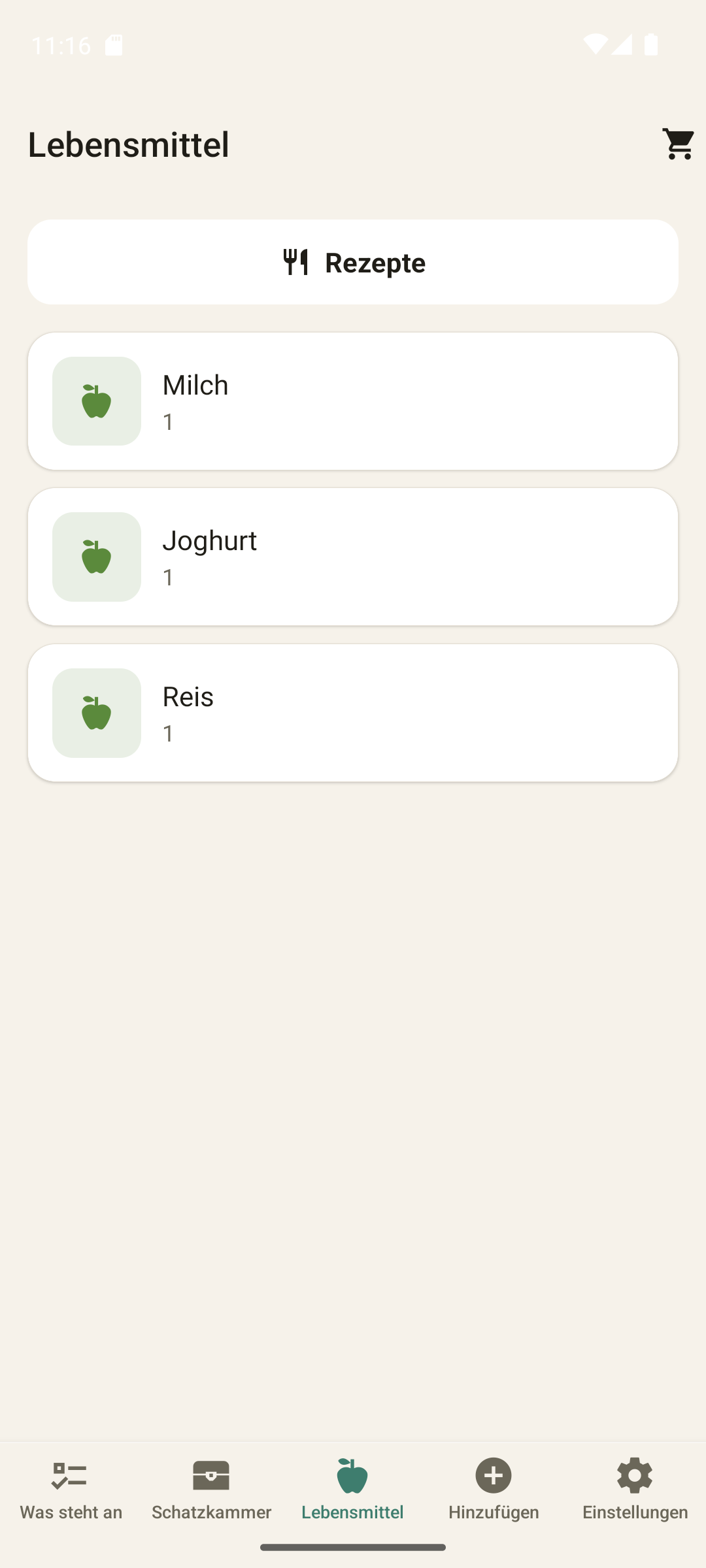Switch to the Was steht an tab
The height and width of the screenshot is (1568, 706).
pos(71,1490)
